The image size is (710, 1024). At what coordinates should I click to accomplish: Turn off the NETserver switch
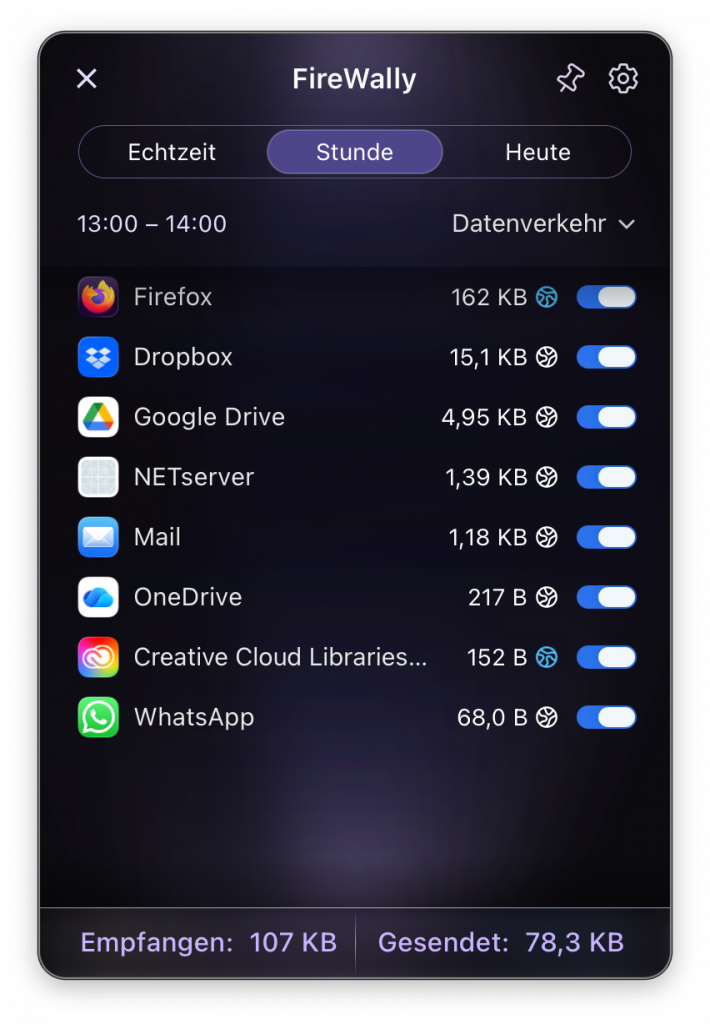(606, 477)
